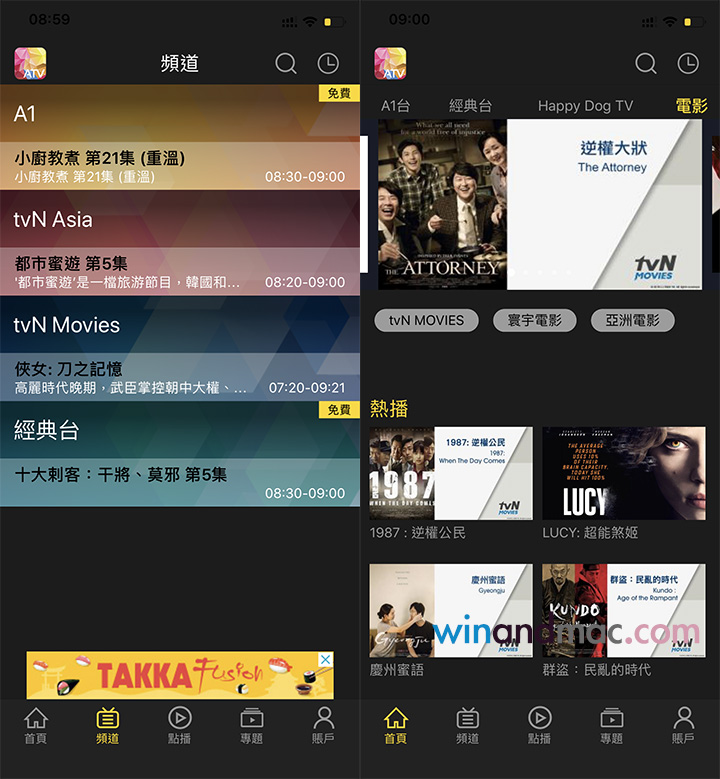
Task: Open 群盜：民亂的時代 movie tile
Action: [x=623, y=612]
